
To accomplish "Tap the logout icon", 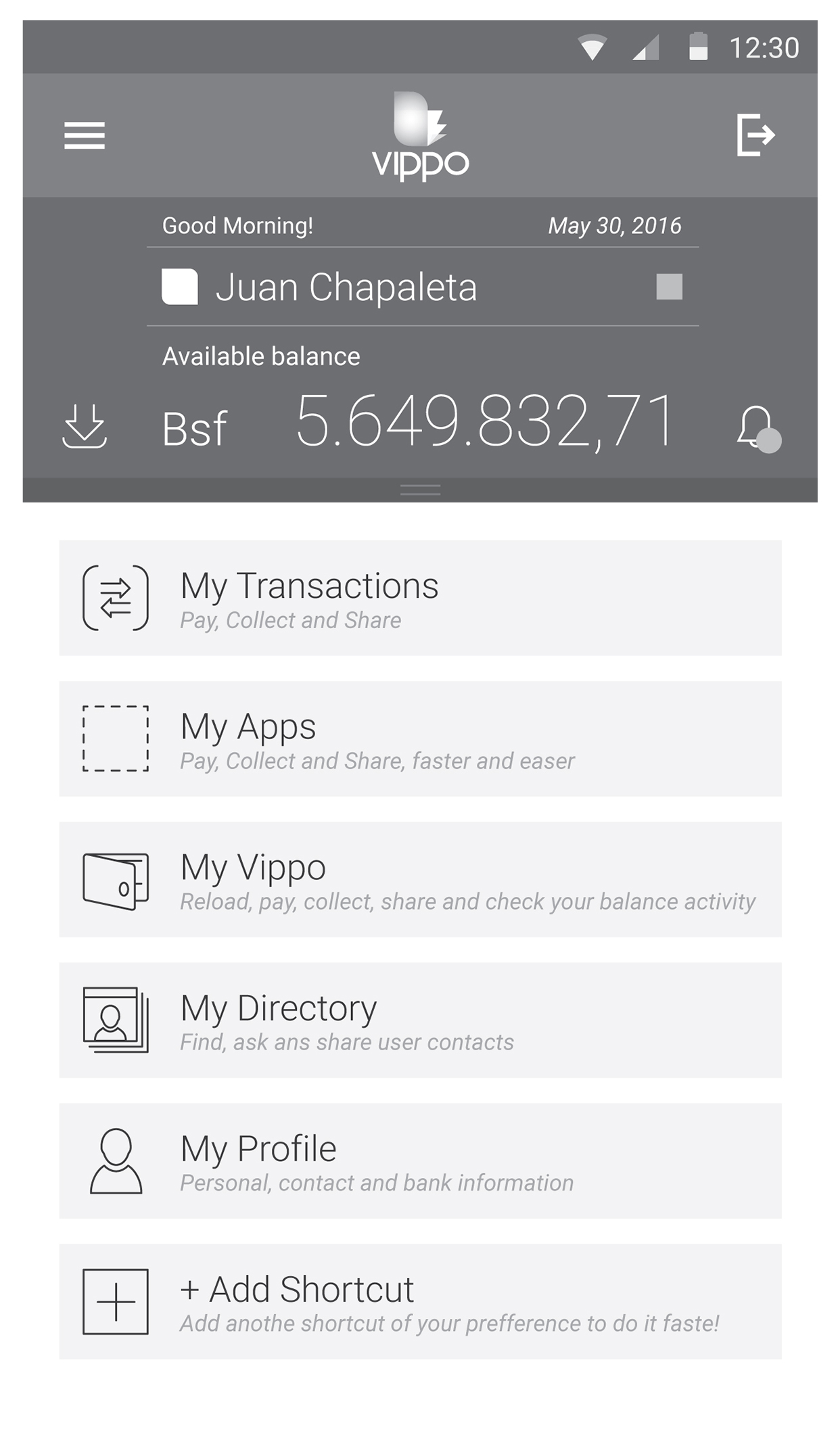I will point(755,135).
